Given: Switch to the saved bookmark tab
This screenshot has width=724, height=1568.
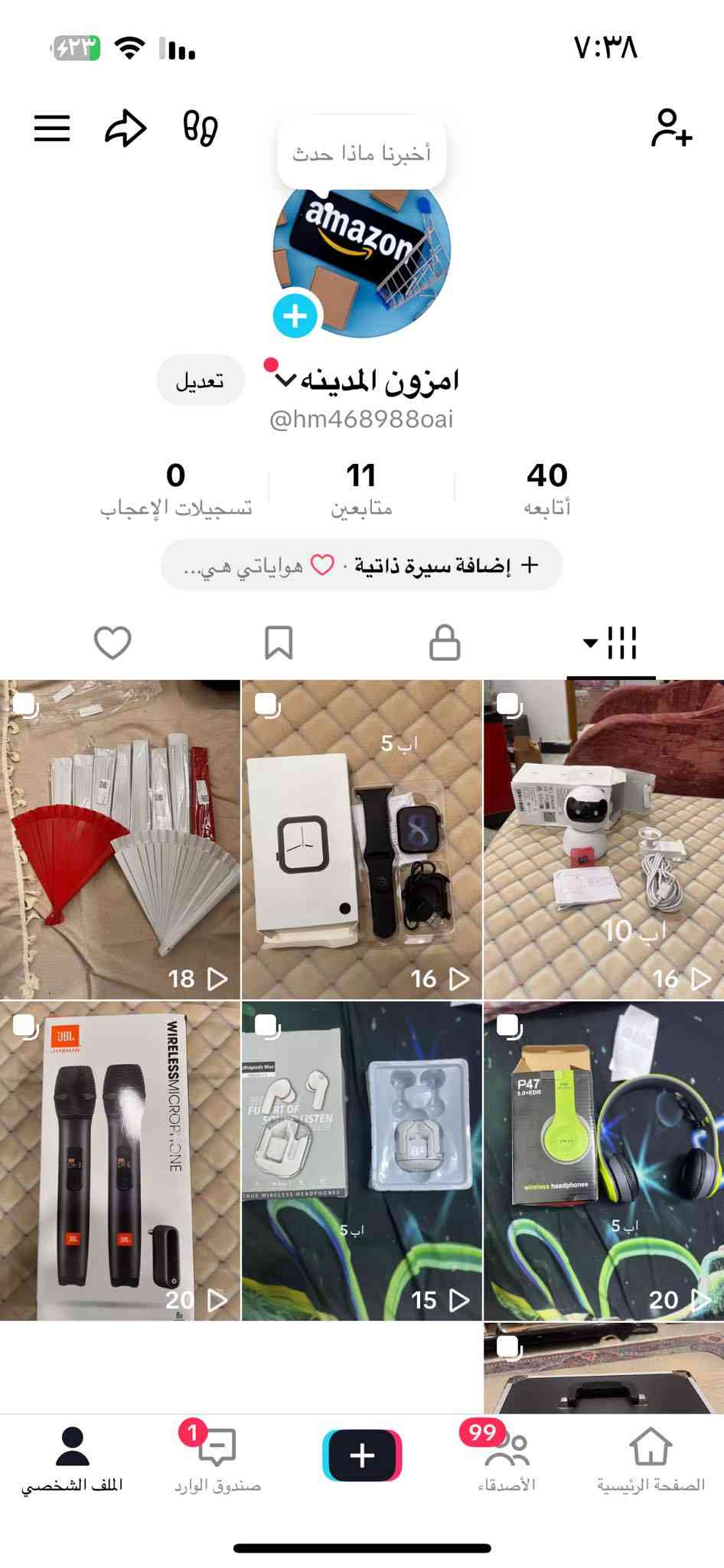Looking at the screenshot, I should click(279, 642).
